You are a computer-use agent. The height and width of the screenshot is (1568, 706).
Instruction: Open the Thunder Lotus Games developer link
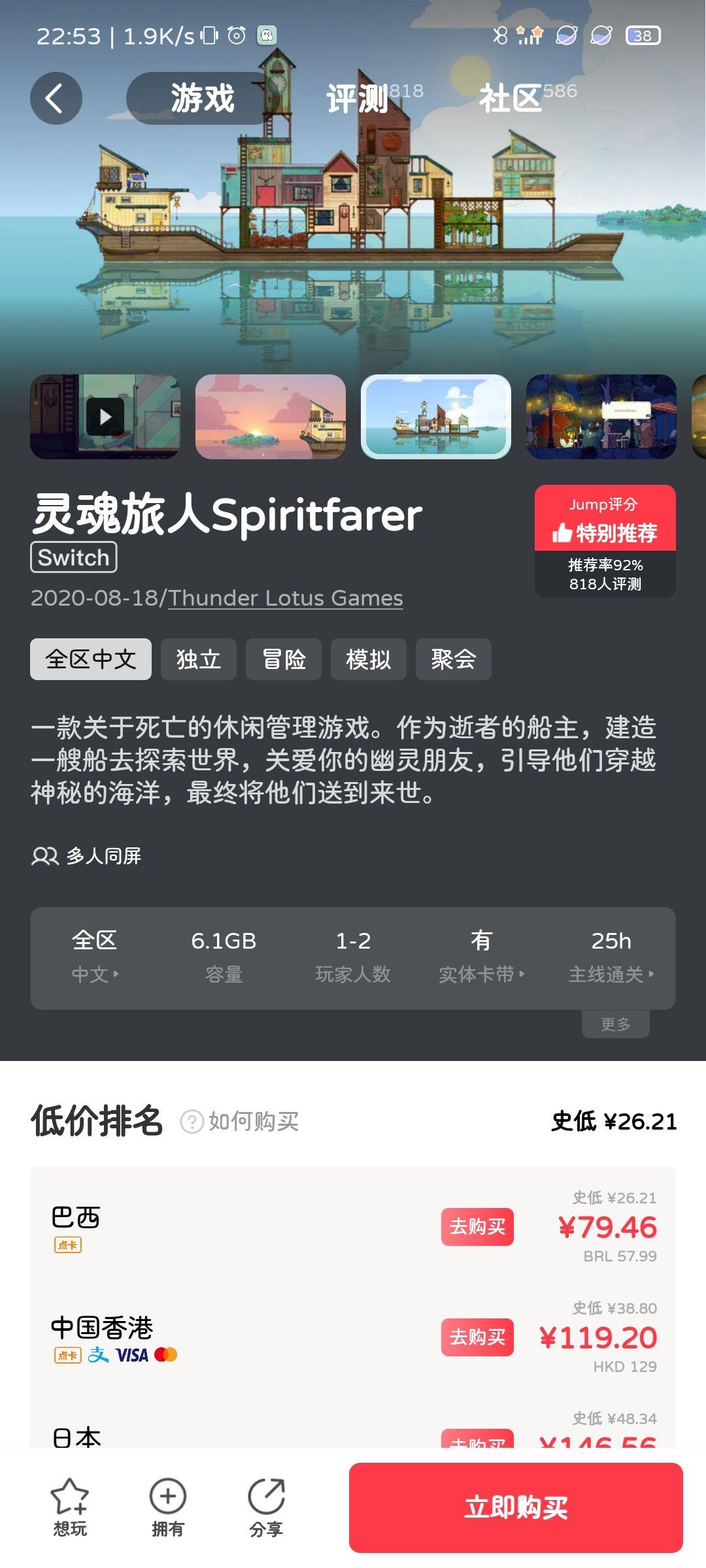tap(286, 598)
